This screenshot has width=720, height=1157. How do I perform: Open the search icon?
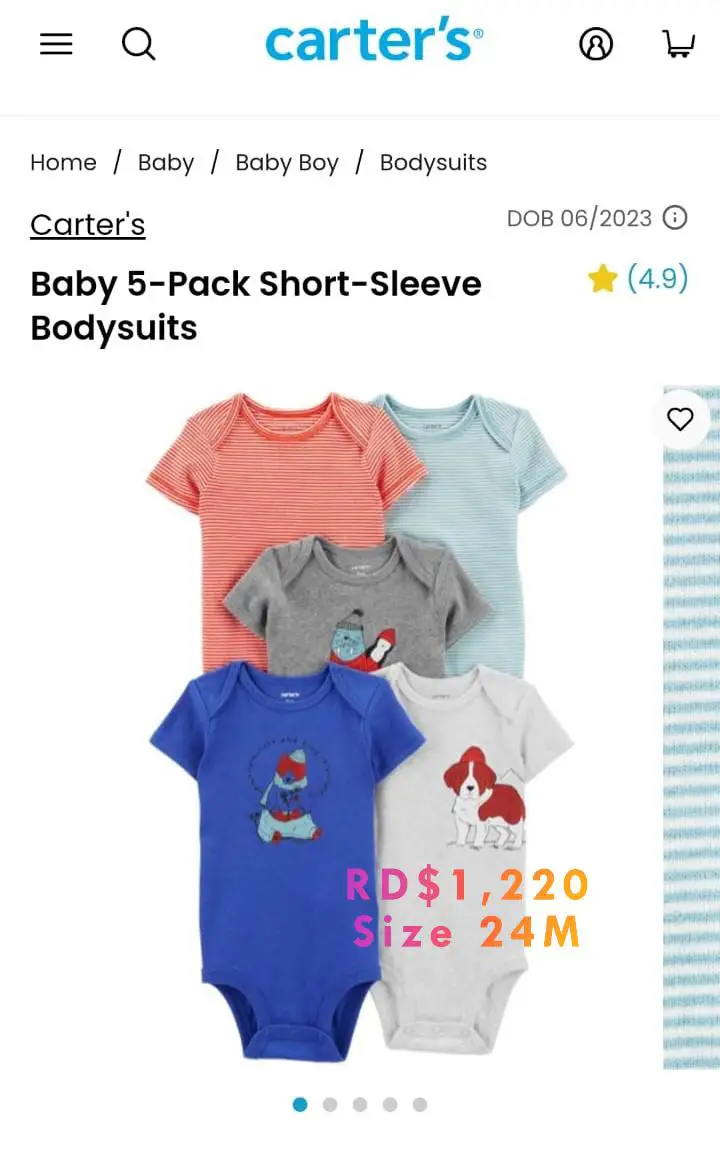[138, 44]
